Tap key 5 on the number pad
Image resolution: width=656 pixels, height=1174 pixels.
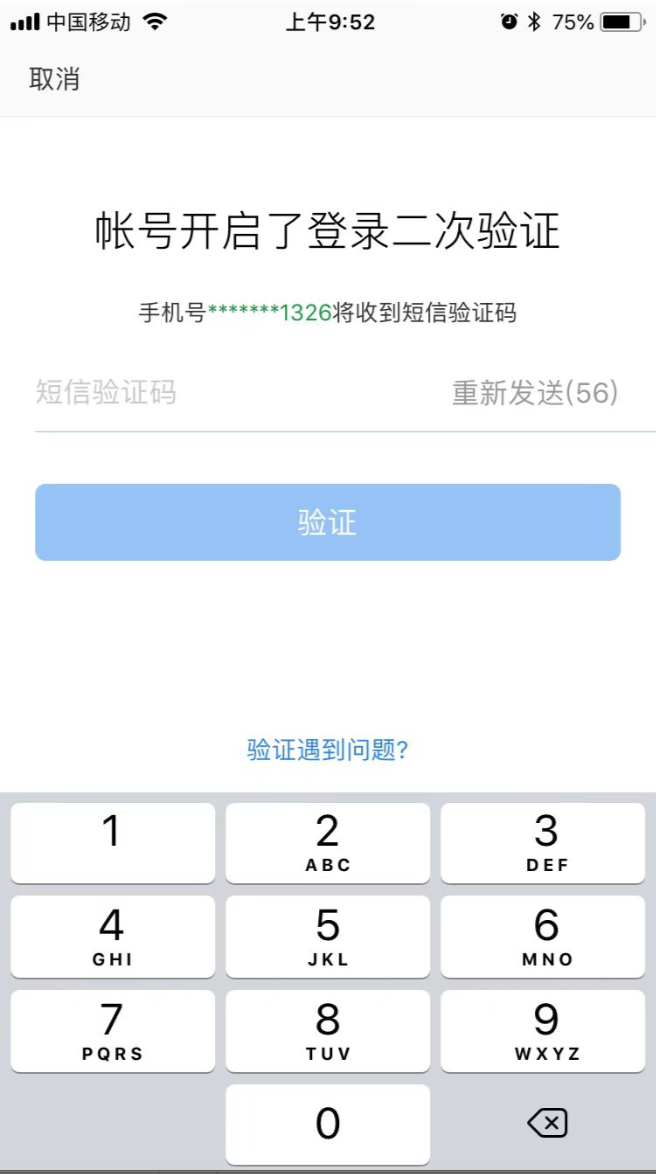[328, 937]
